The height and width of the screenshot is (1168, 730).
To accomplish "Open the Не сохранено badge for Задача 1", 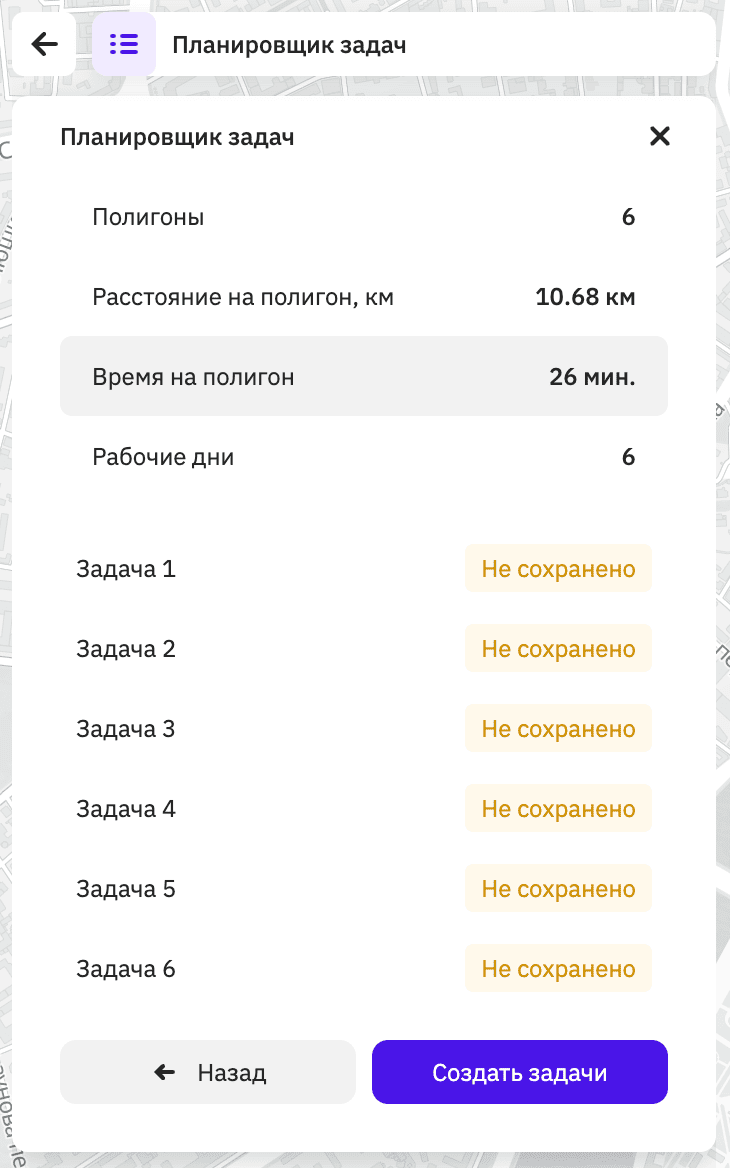I will tap(558, 568).
